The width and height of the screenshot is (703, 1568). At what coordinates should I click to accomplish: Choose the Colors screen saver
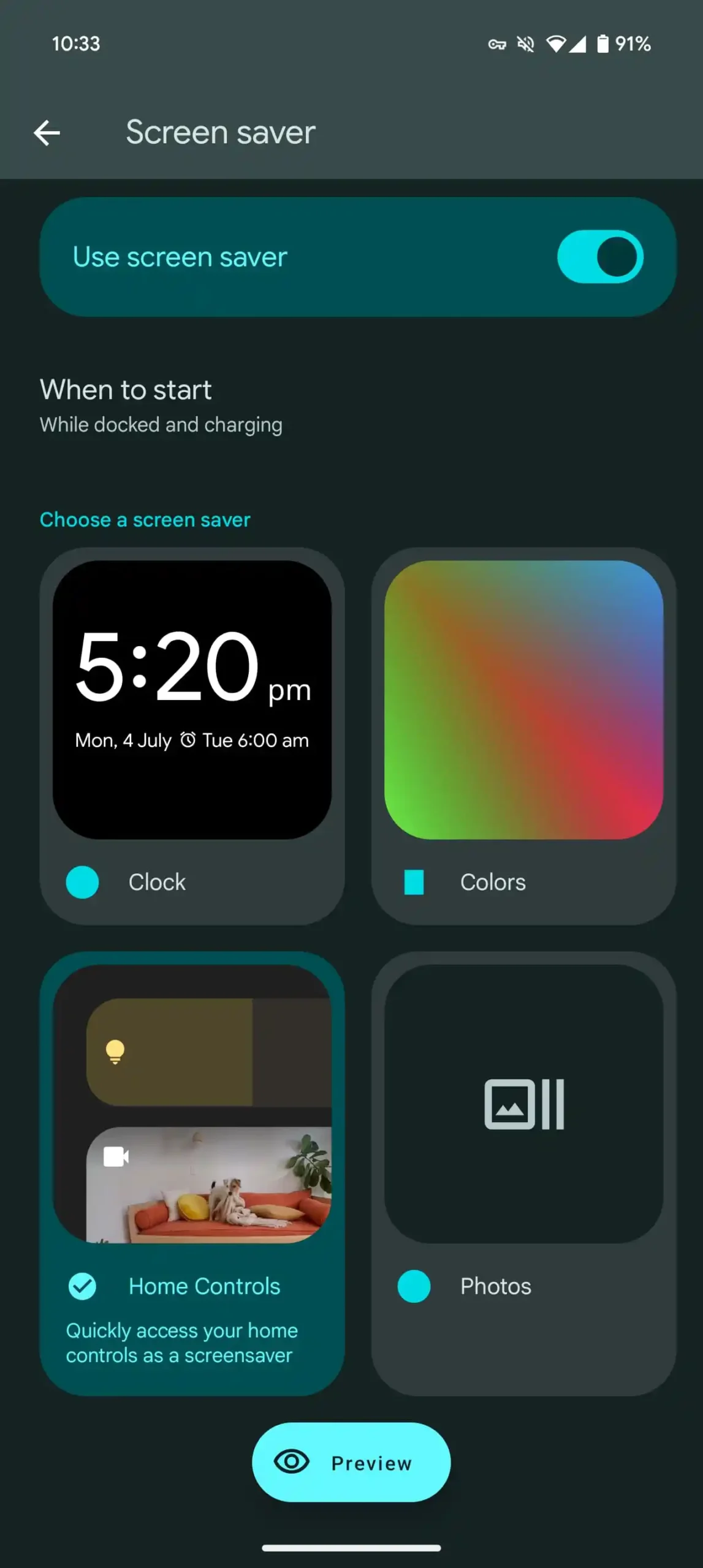click(523, 736)
